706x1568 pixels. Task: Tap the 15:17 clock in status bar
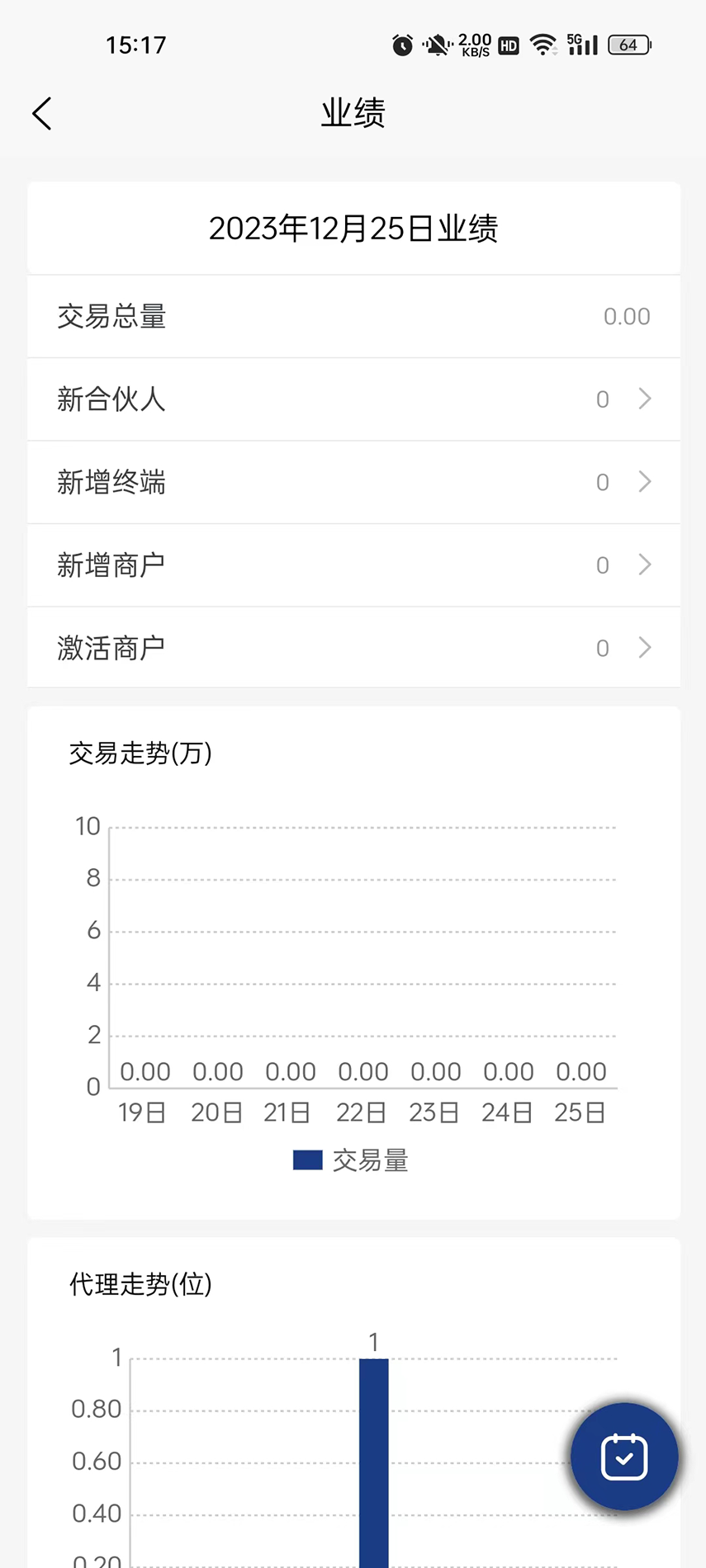pyautogui.click(x=136, y=45)
